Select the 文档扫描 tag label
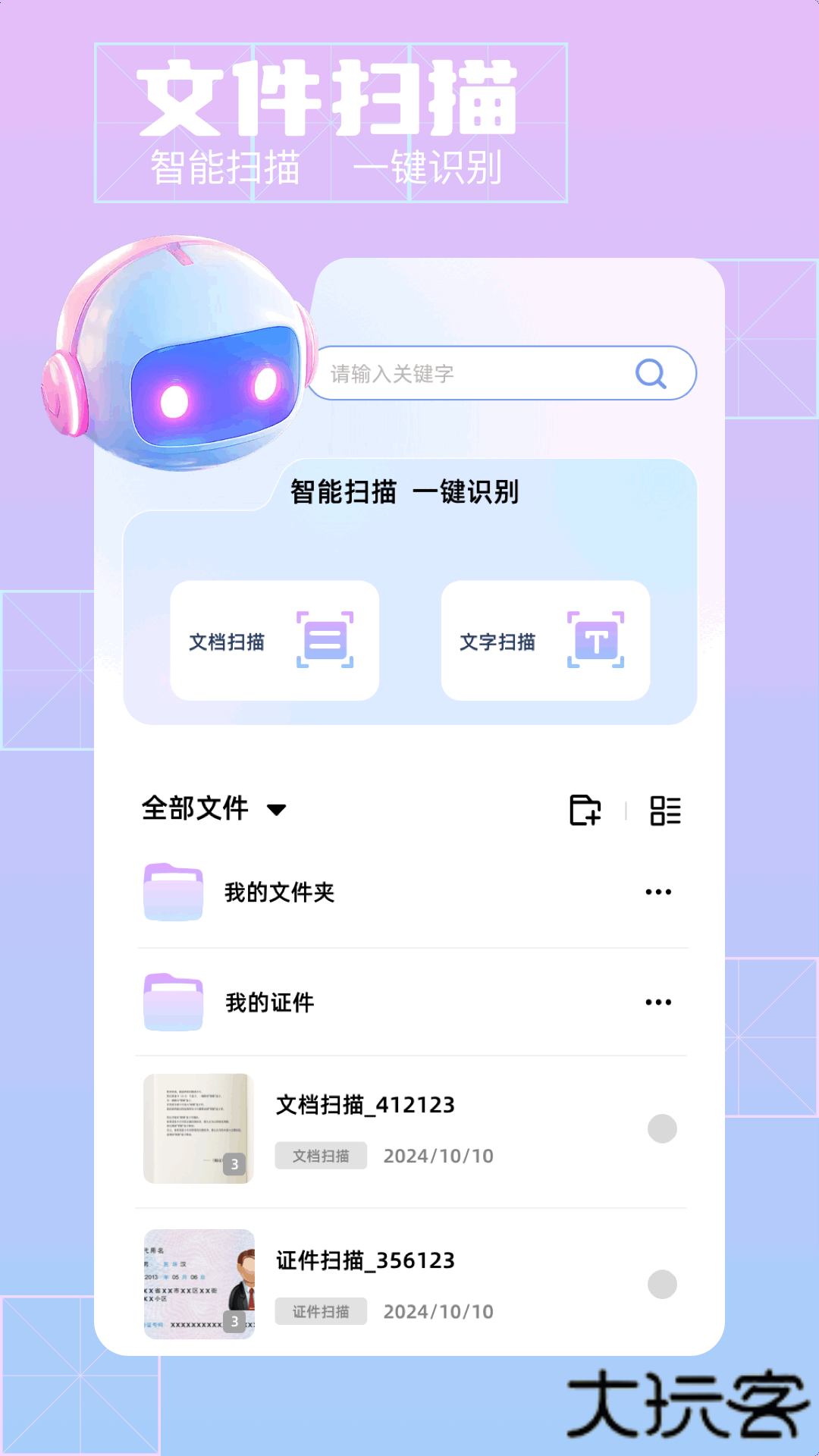Viewport: 819px width, 1456px height. point(321,1155)
